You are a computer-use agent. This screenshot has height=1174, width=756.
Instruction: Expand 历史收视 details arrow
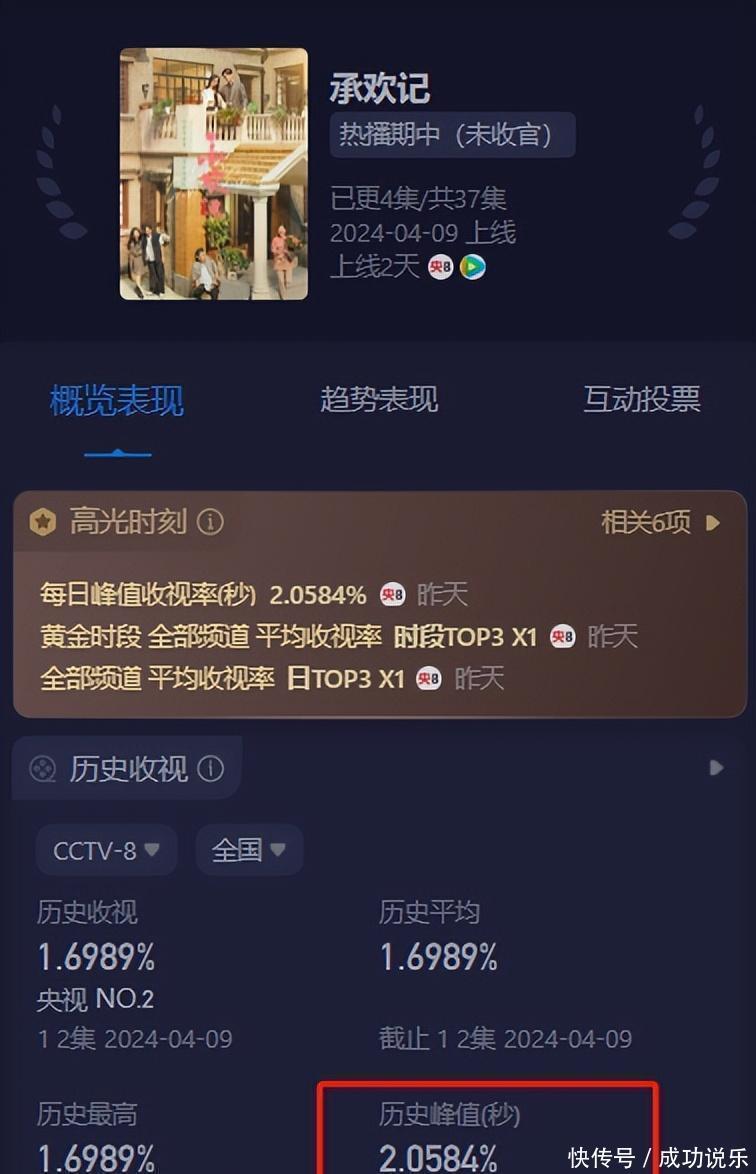click(x=716, y=768)
